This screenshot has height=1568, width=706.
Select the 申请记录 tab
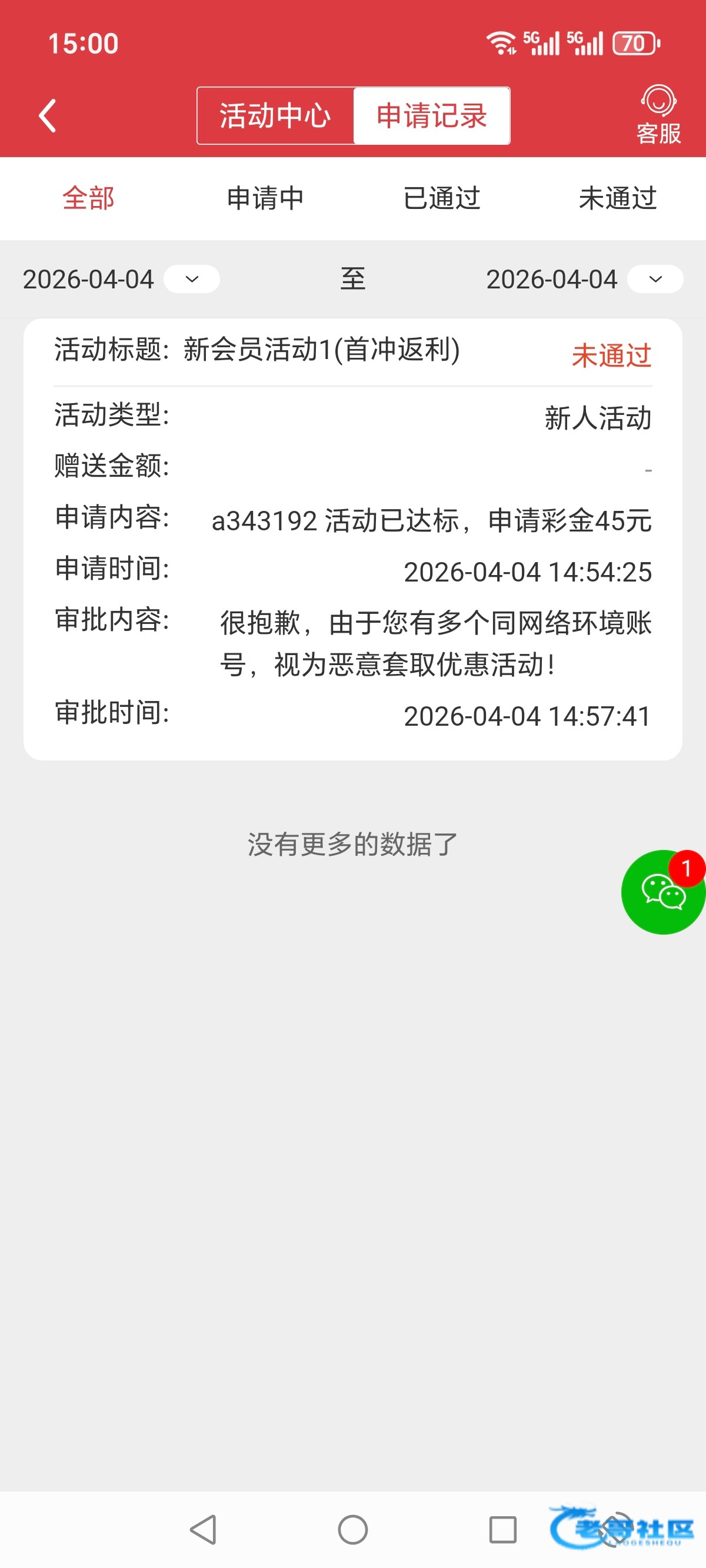click(x=431, y=115)
